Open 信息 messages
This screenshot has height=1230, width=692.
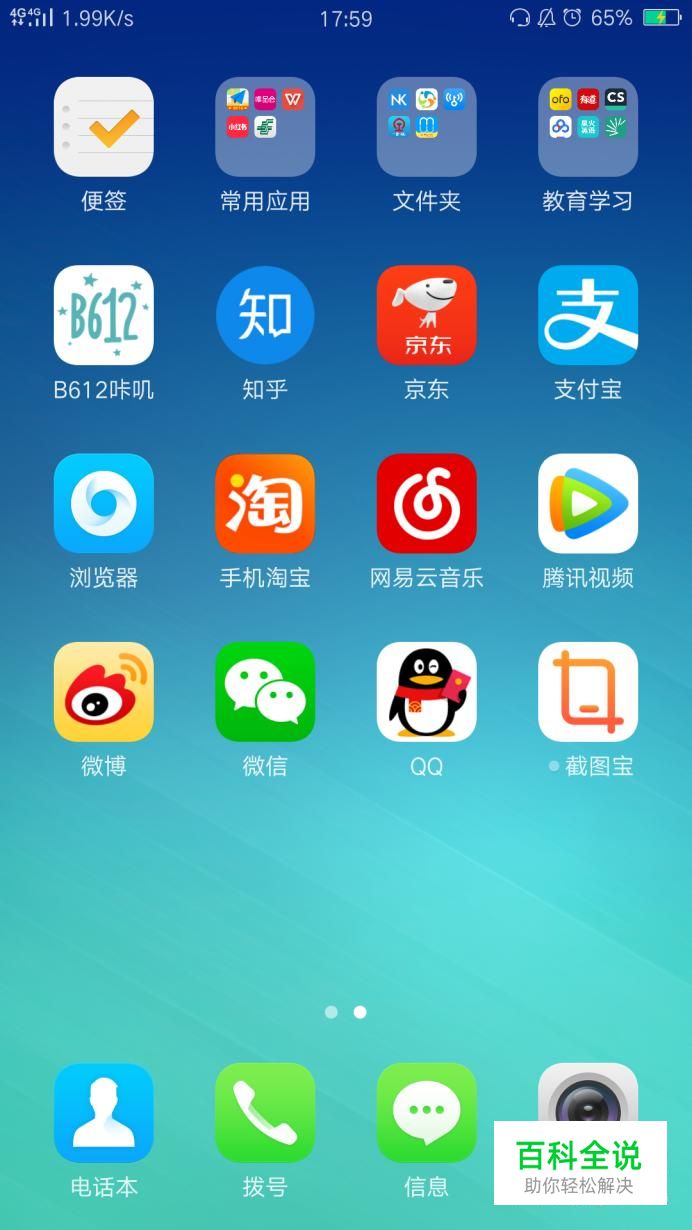point(426,1113)
